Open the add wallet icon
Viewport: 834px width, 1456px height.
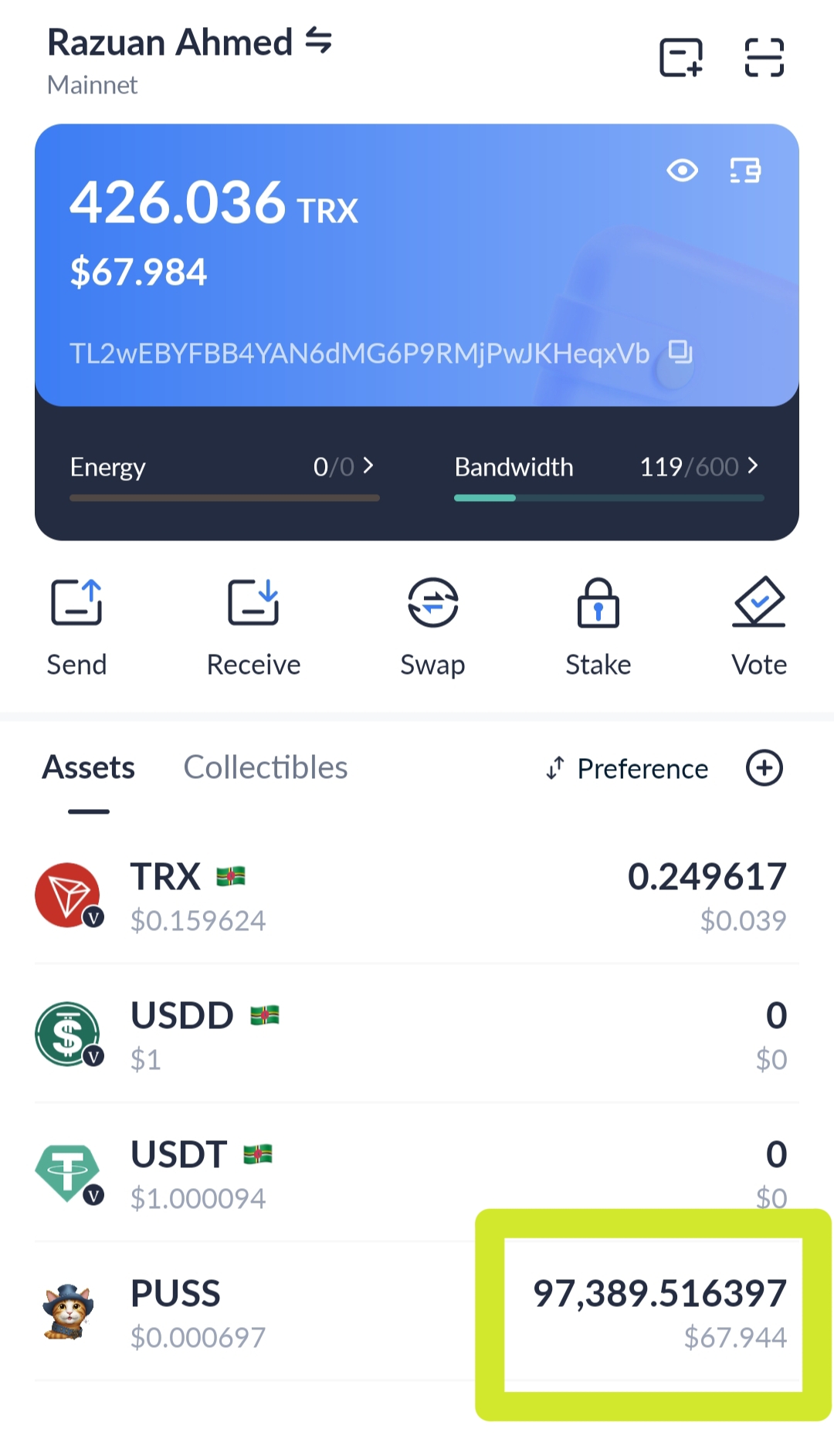coord(680,58)
